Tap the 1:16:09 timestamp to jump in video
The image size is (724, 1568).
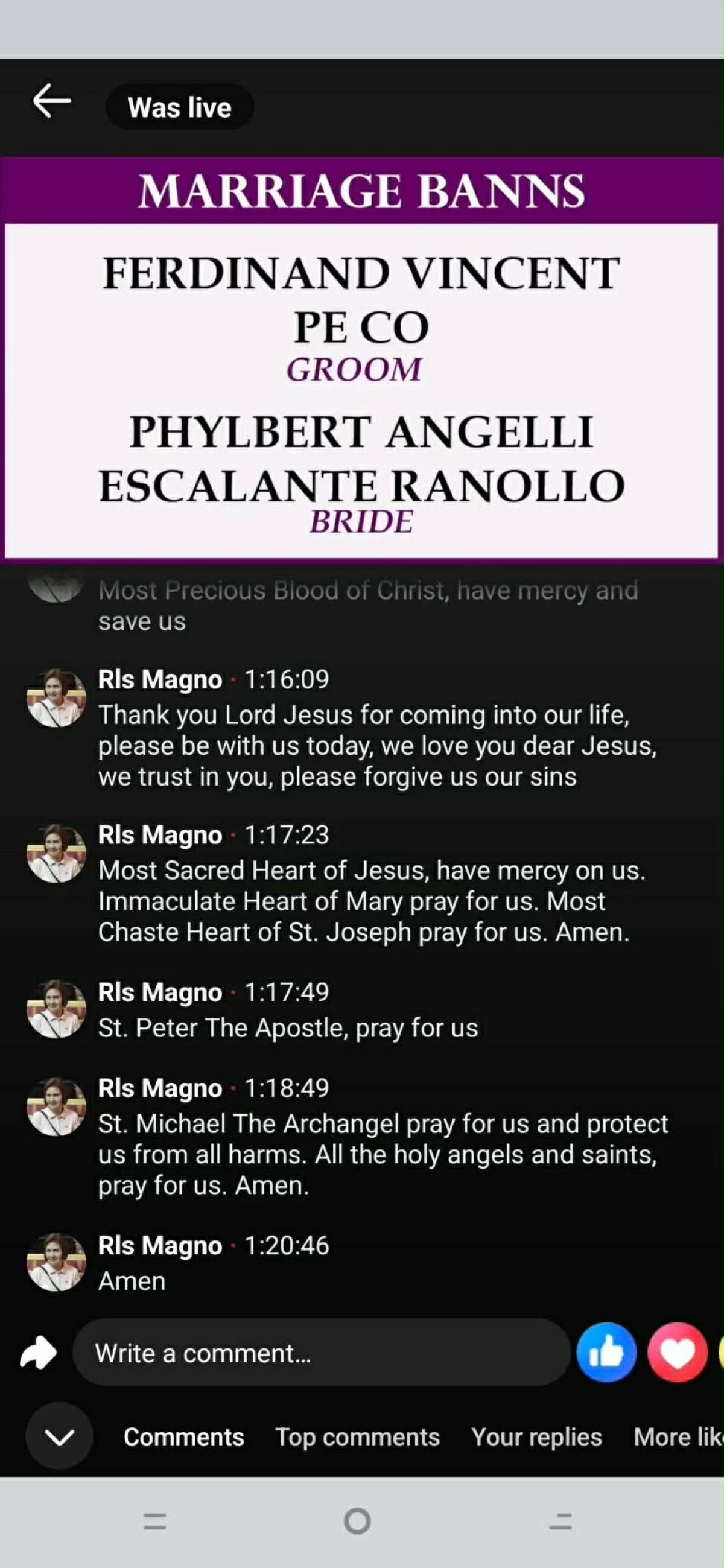coord(286,680)
